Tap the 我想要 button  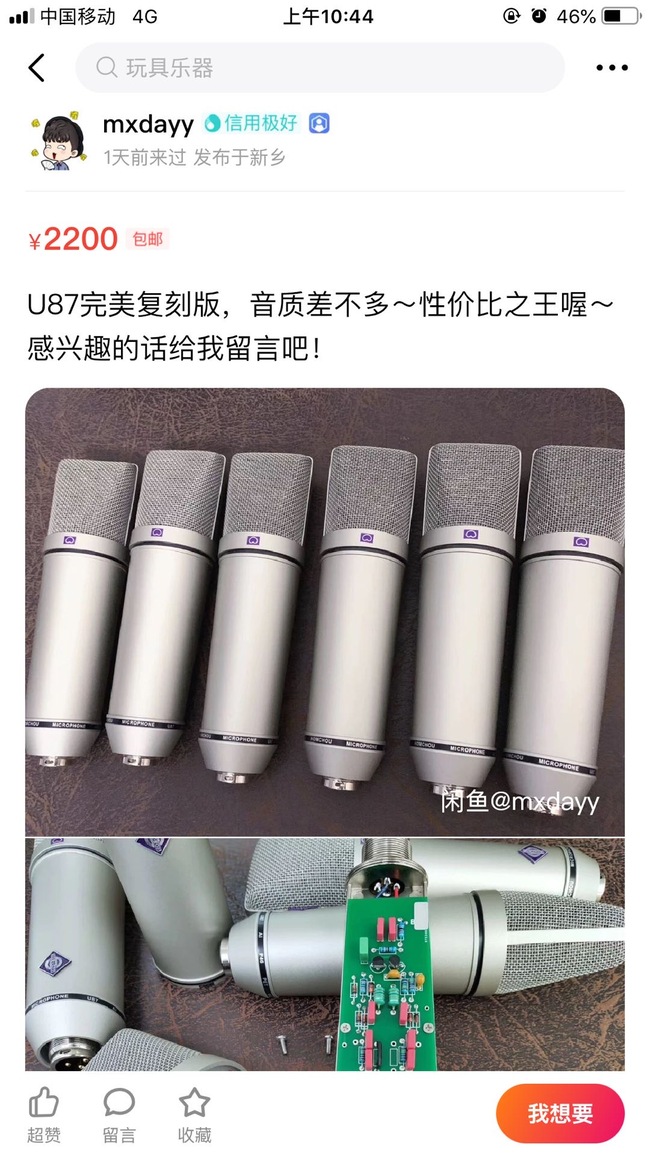coord(560,1113)
